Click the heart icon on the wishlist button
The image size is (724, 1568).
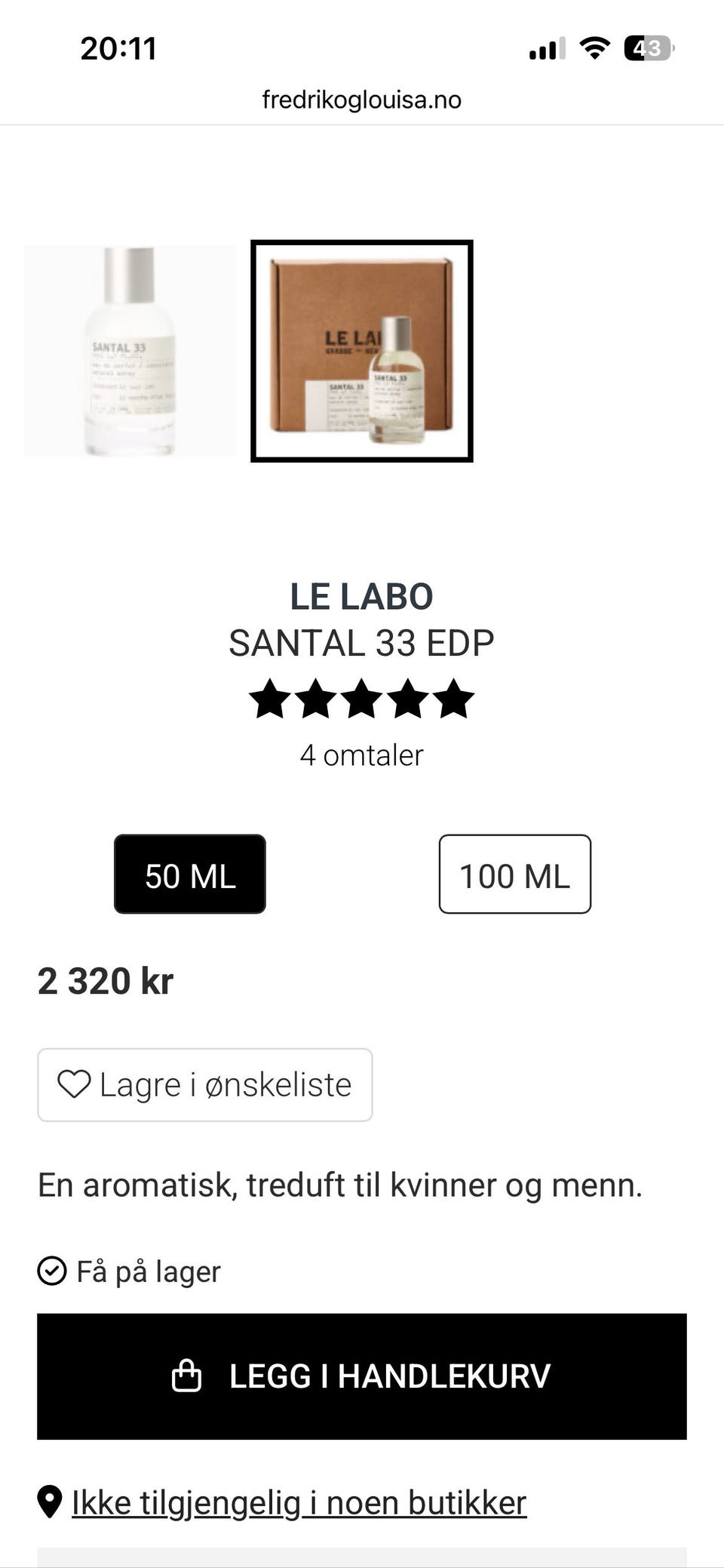[76, 1084]
